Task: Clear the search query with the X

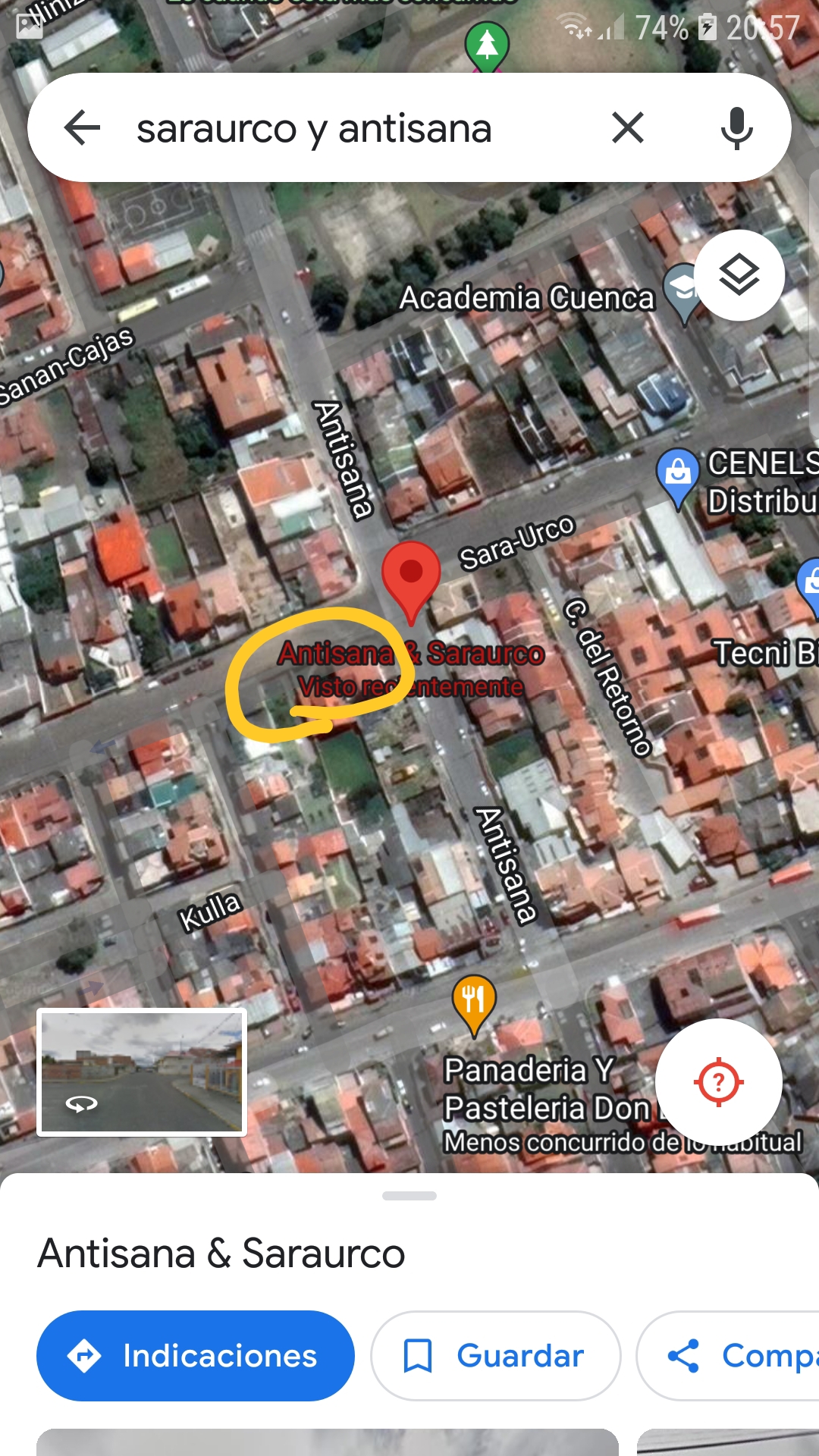Action: pyautogui.click(x=628, y=127)
